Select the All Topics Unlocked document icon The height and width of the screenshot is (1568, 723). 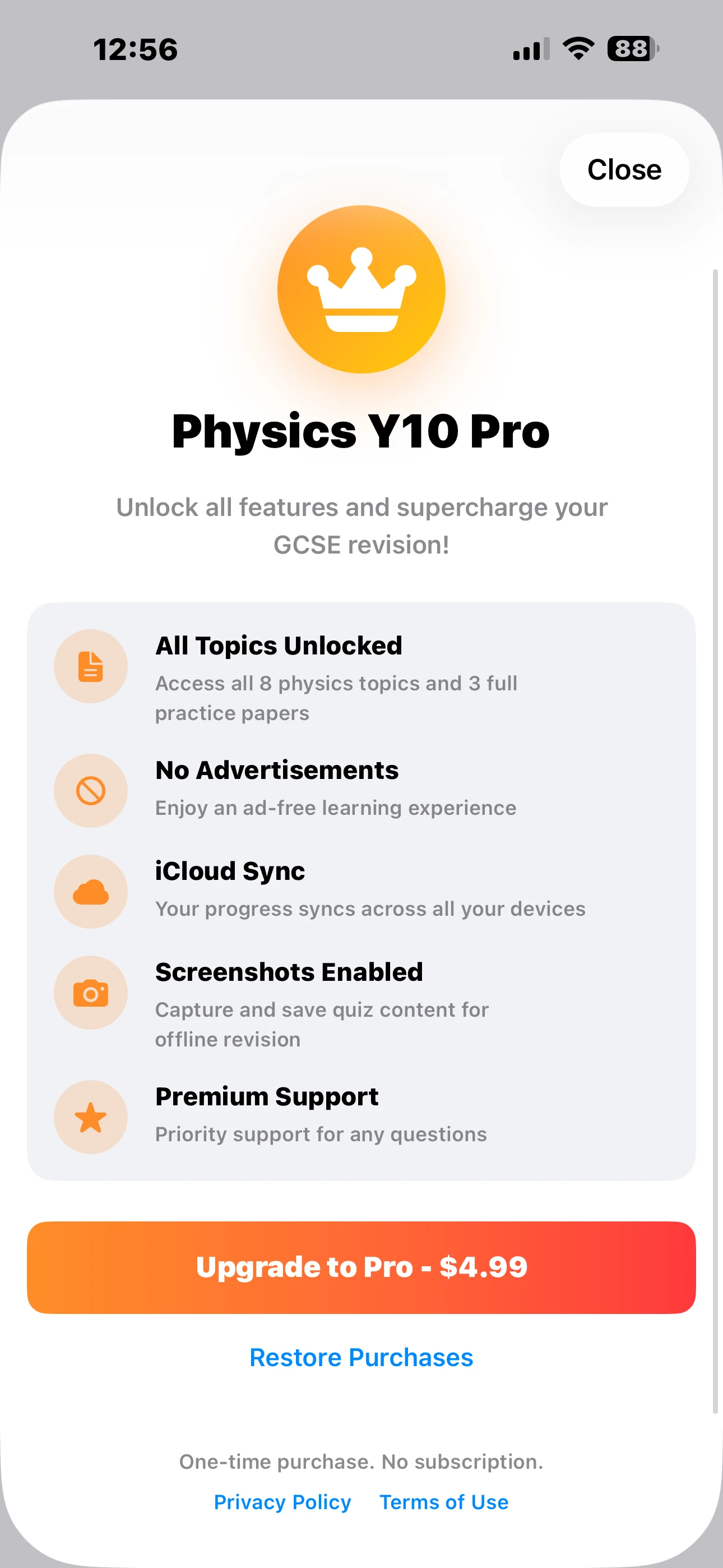click(x=90, y=666)
